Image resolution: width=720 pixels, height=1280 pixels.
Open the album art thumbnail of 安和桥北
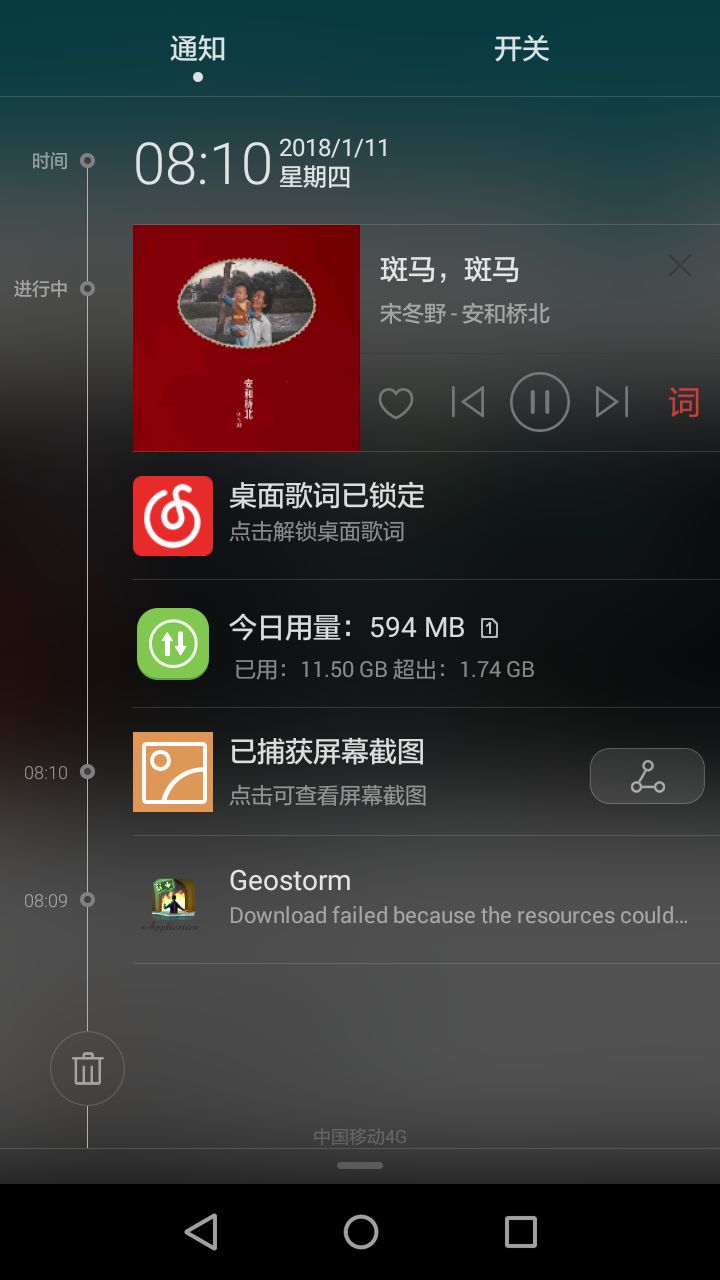point(245,337)
